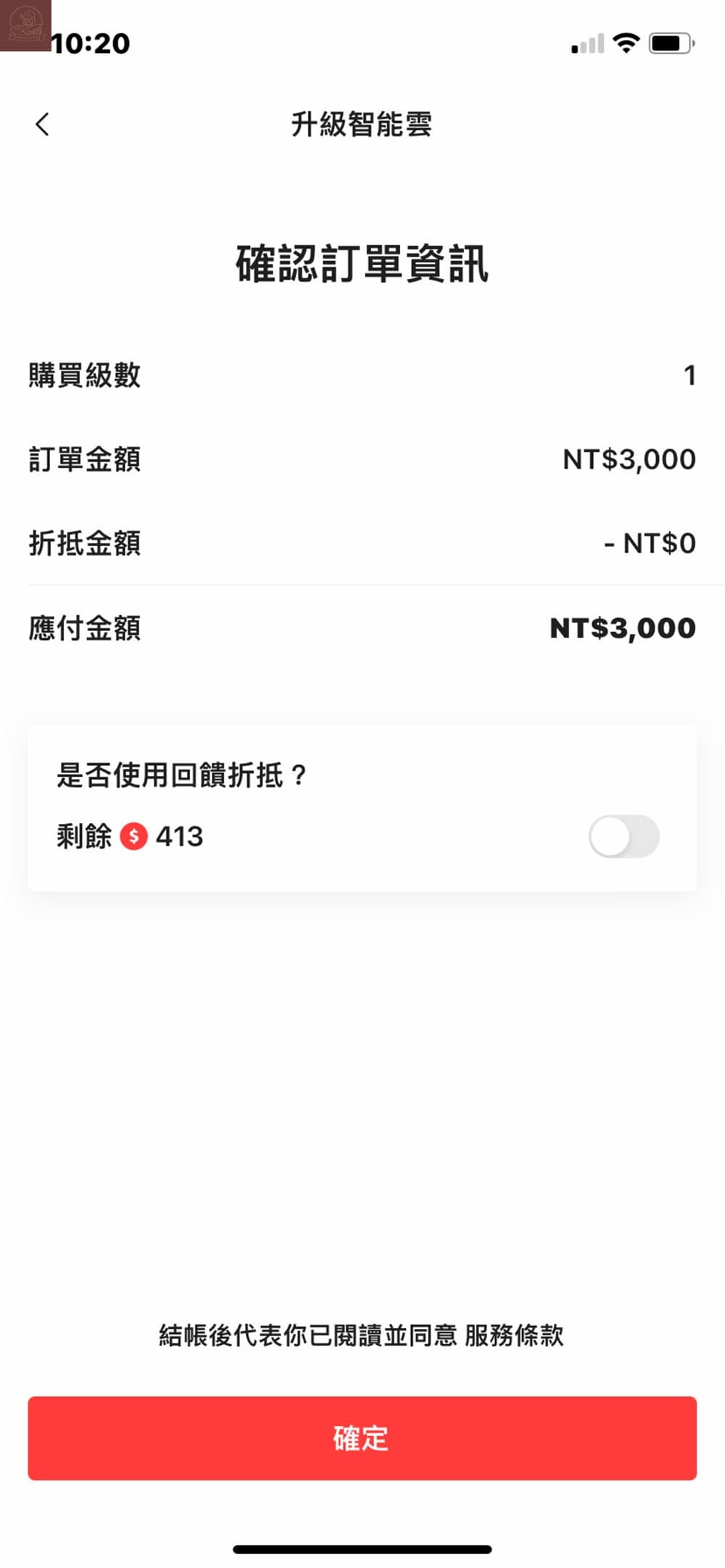Image resolution: width=725 pixels, height=1568 pixels.
Task: Tap the 訂單金額 row
Action: coord(362,458)
